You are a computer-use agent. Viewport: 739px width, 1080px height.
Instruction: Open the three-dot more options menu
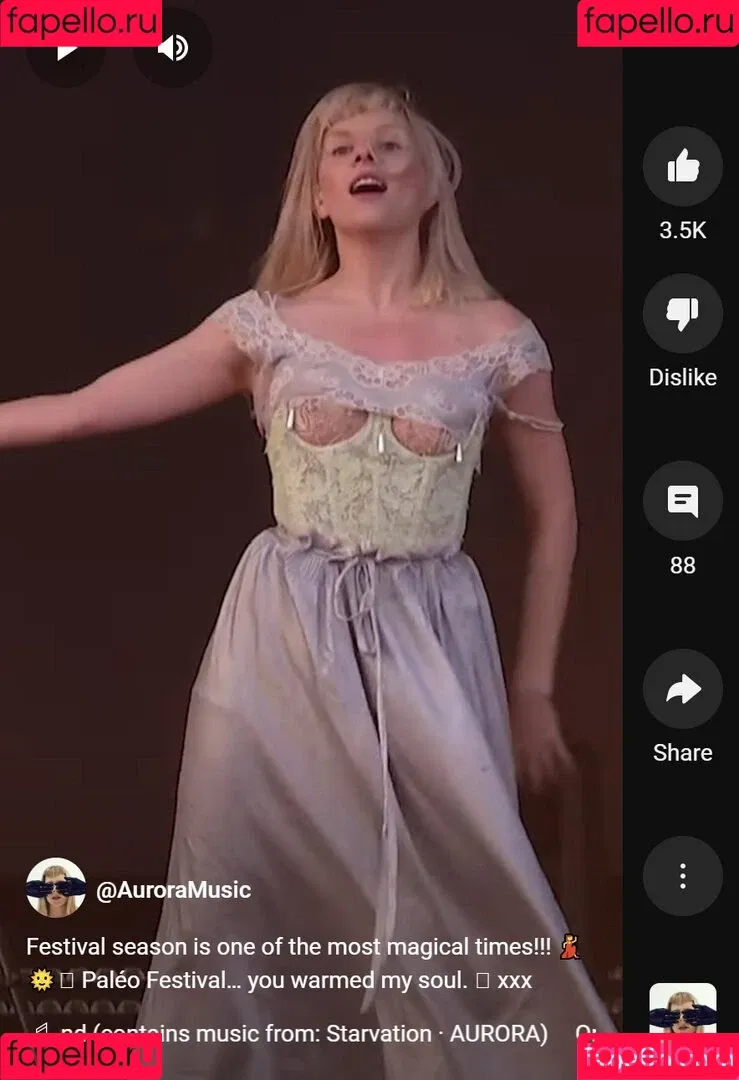(x=682, y=877)
